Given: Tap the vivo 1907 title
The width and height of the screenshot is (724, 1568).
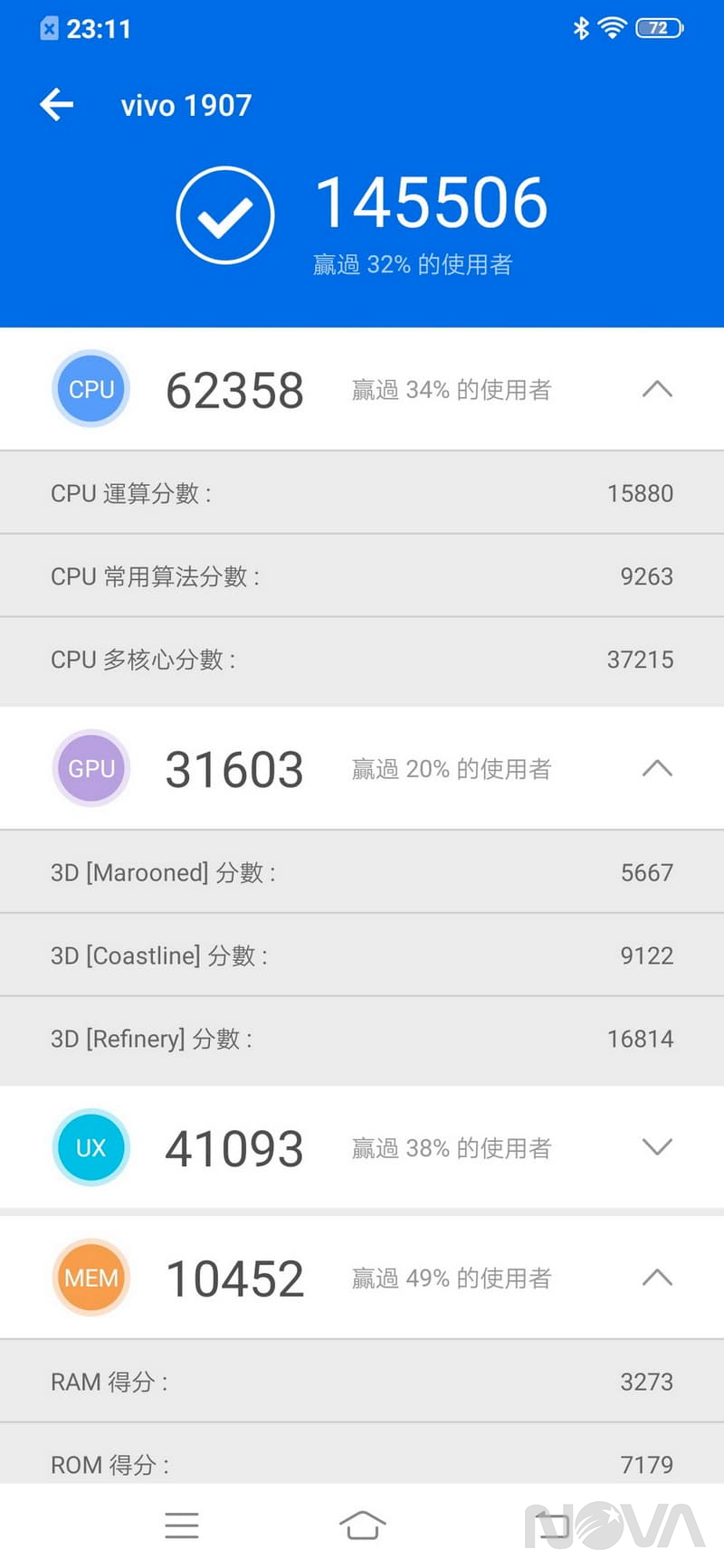Looking at the screenshot, I should point(186,105).
